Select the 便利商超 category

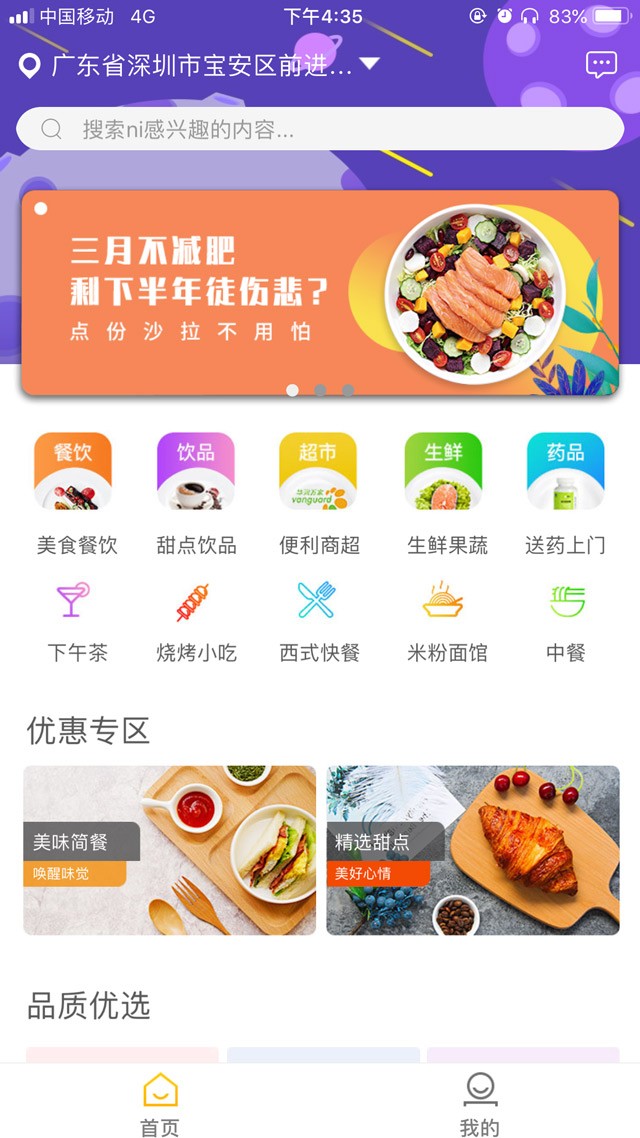tap(319, 493)
